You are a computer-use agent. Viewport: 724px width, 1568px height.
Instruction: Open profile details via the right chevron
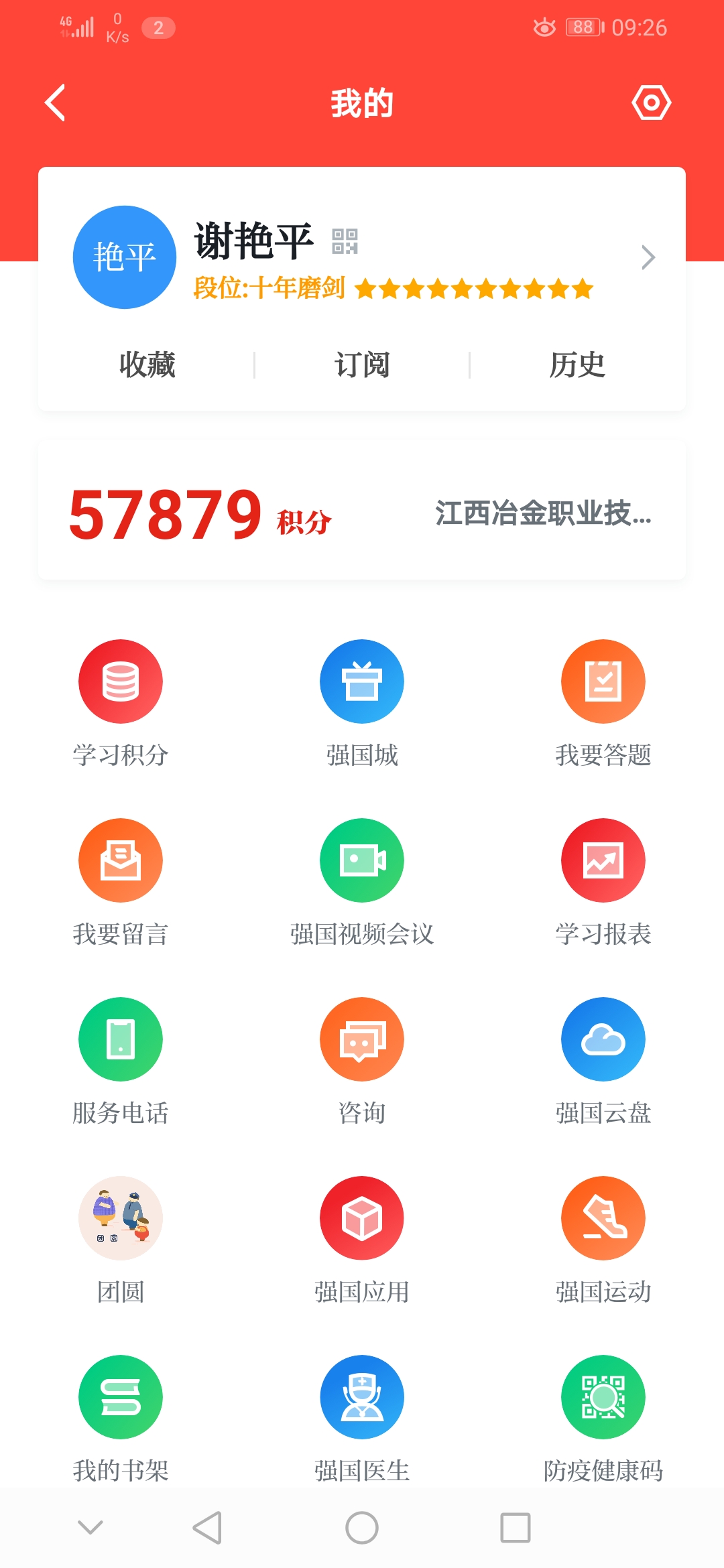click(647, 257)
